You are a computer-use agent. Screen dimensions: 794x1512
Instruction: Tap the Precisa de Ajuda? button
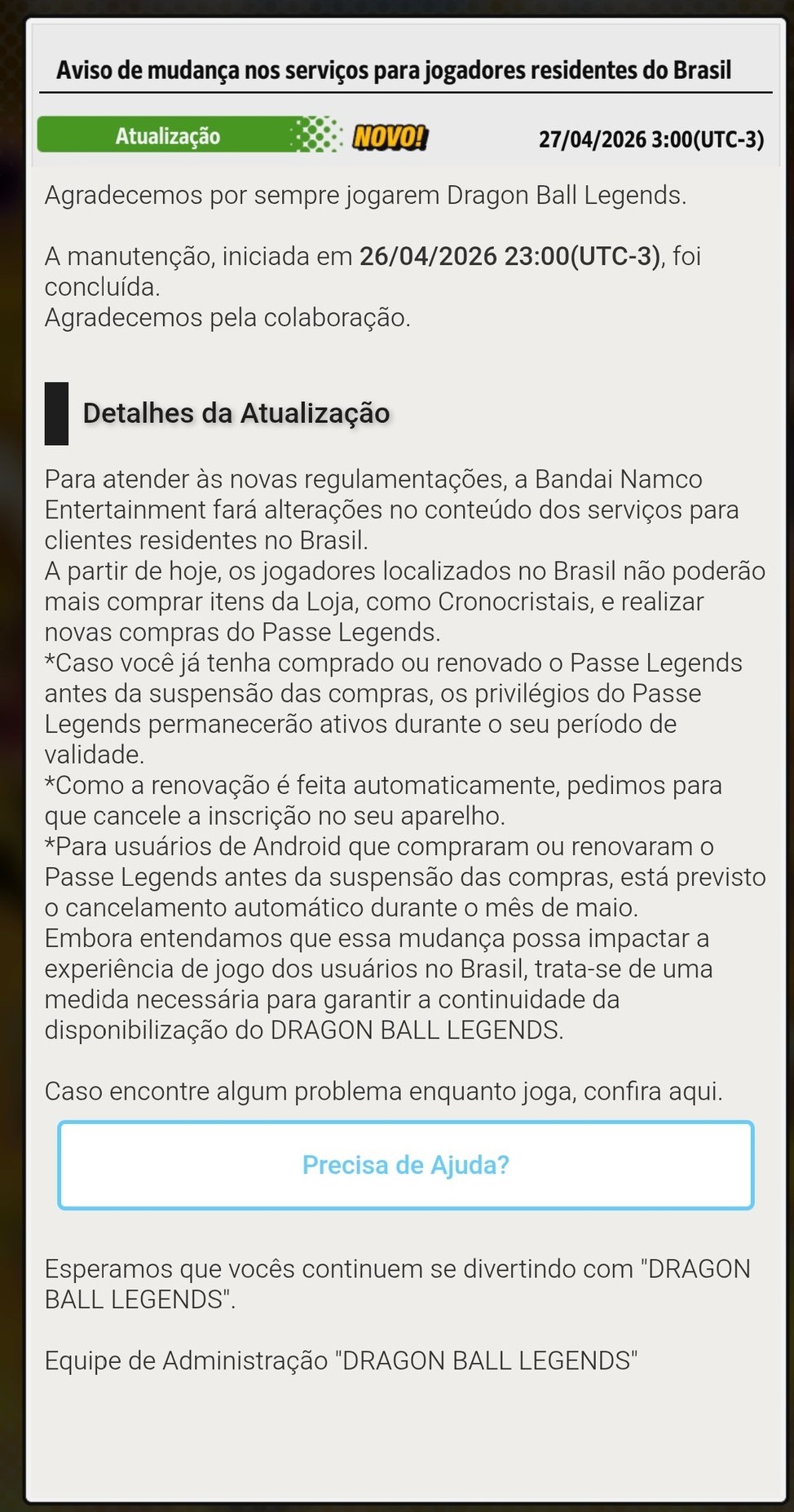point(405,1165)
